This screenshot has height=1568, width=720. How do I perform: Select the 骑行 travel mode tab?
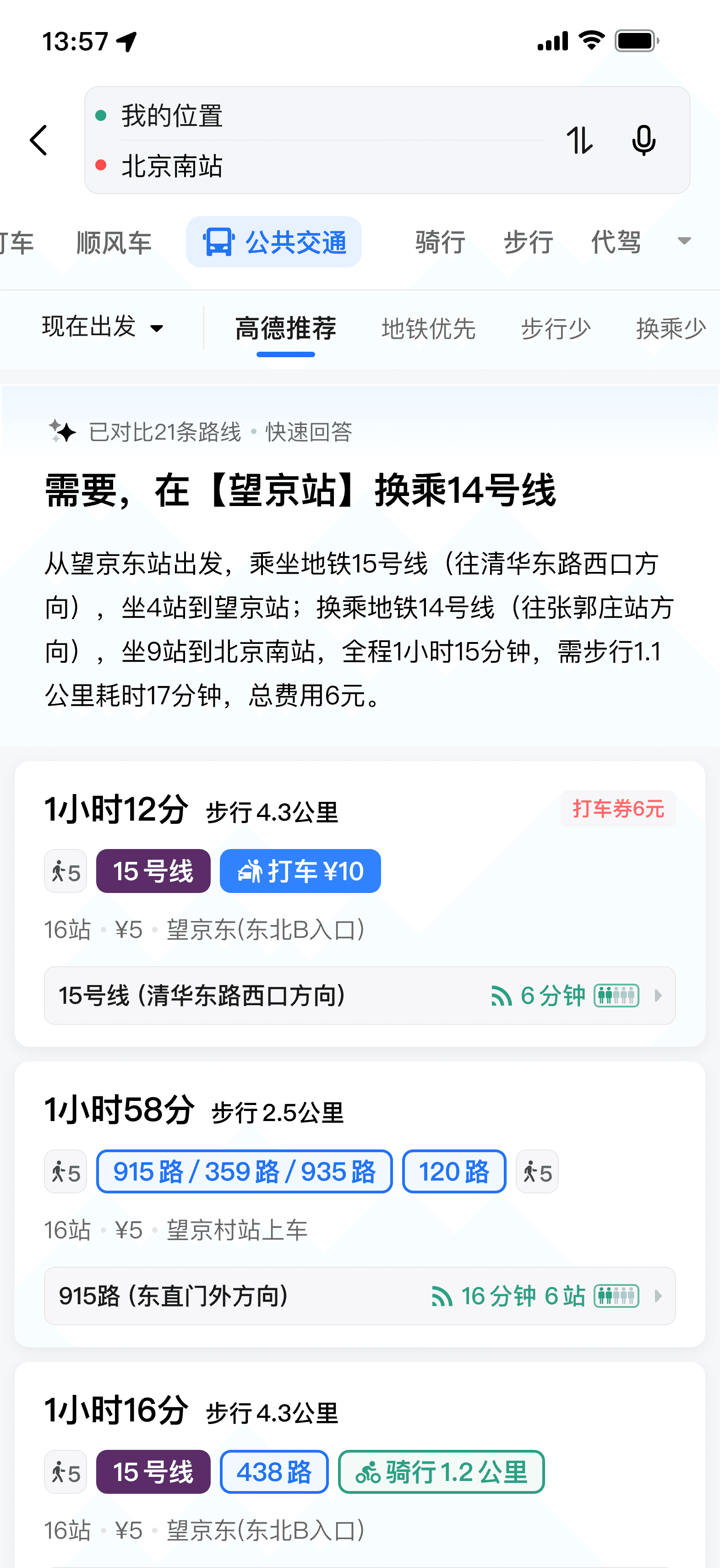pos(440,242)
